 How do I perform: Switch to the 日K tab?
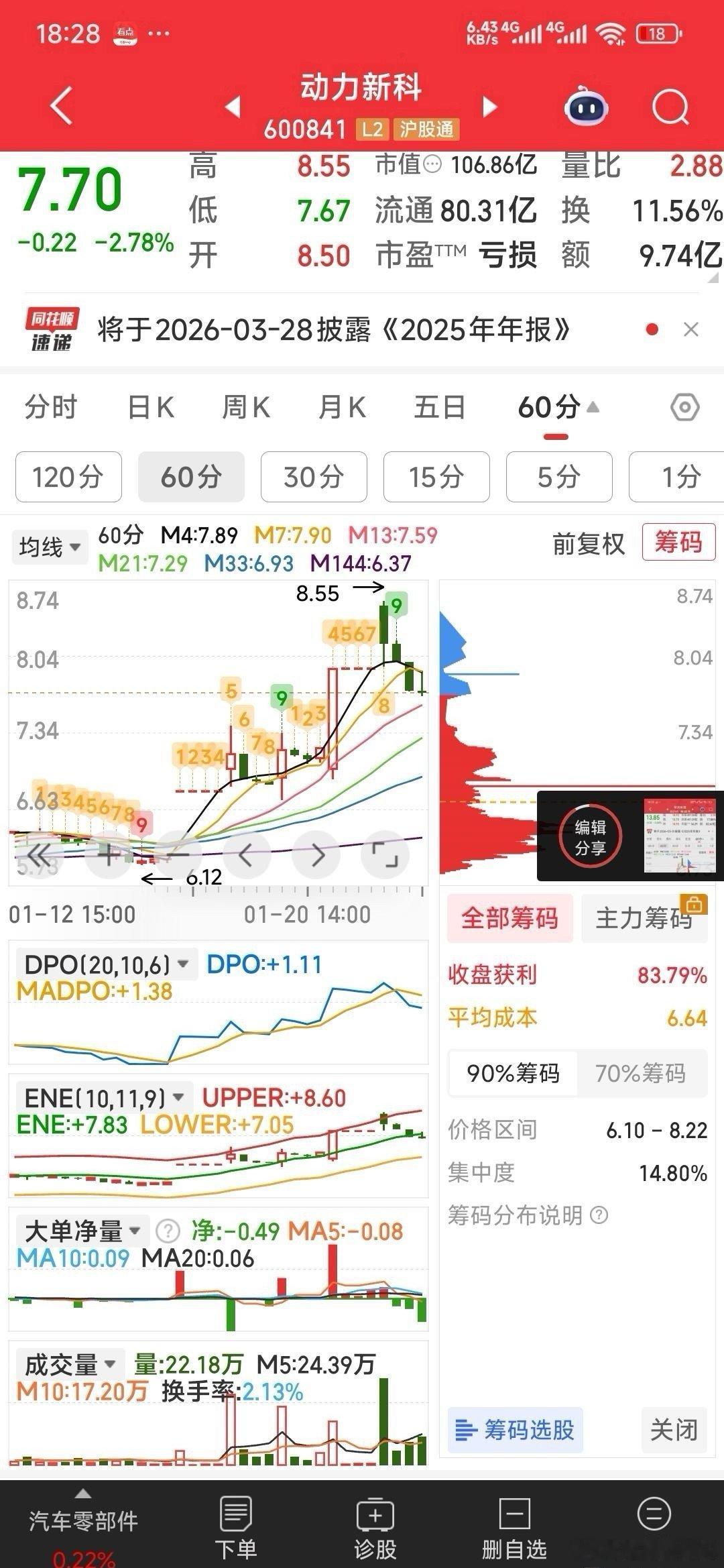click(x=153, y=407)
